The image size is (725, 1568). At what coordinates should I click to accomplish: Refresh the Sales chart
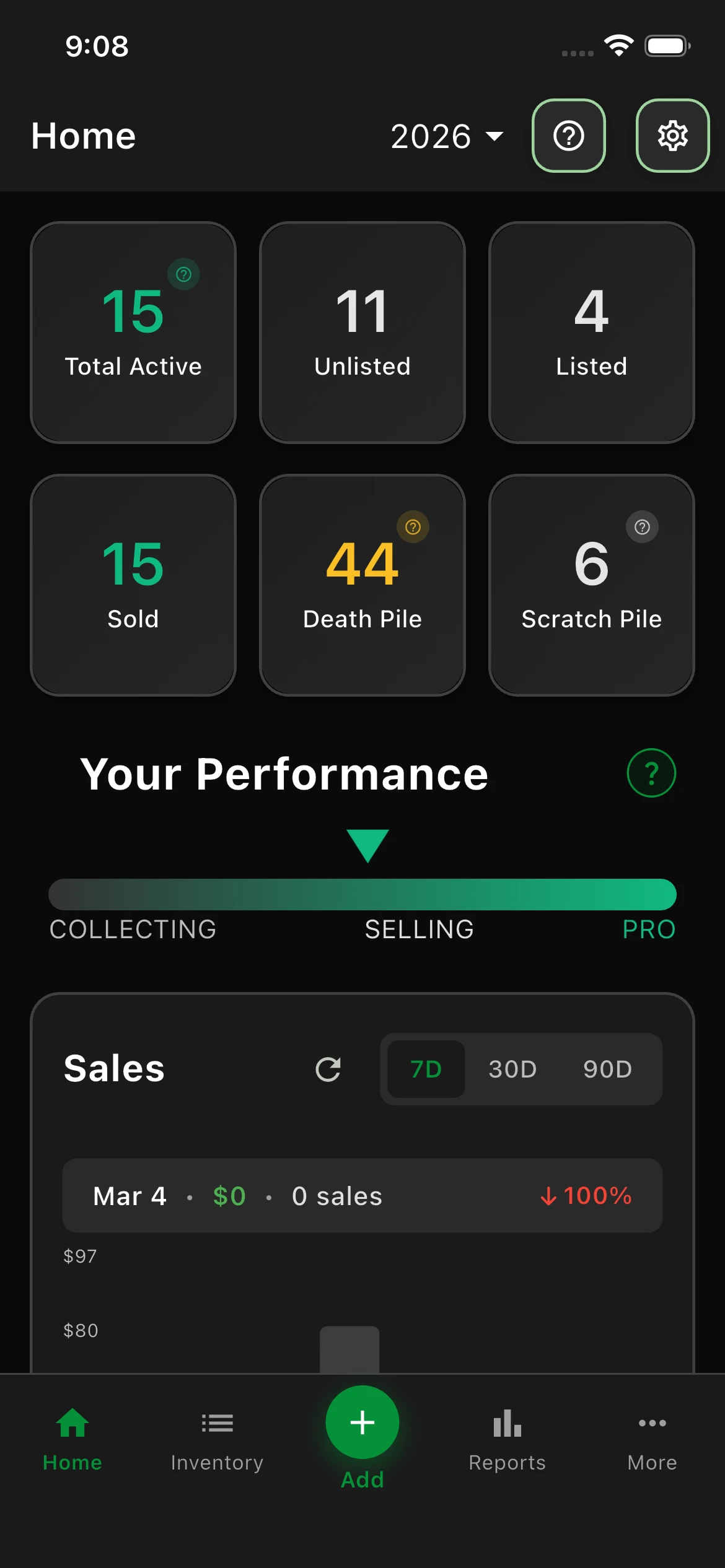coord(328,1068)
